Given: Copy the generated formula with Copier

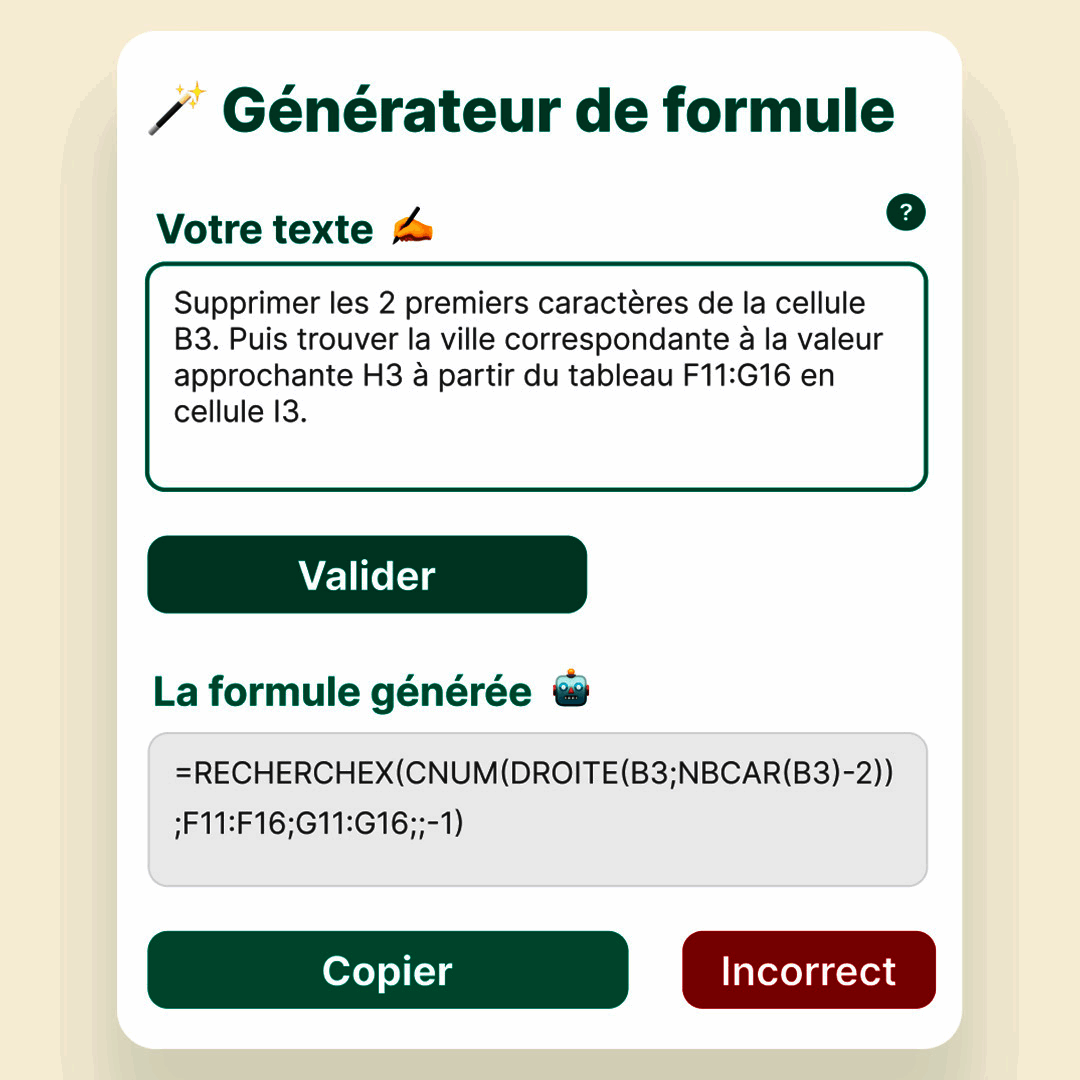Looking at the screenshot, I should click(x=388, y=970).
